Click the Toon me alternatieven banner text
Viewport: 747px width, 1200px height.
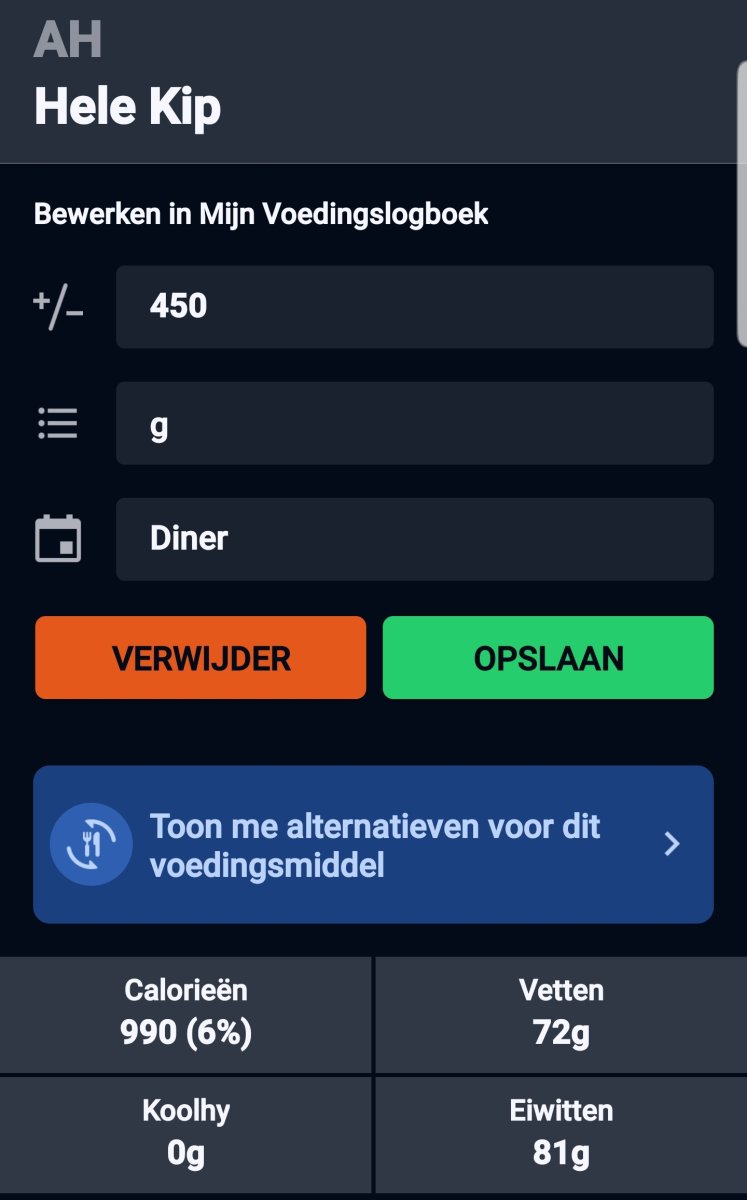click(x=376, y=843)
